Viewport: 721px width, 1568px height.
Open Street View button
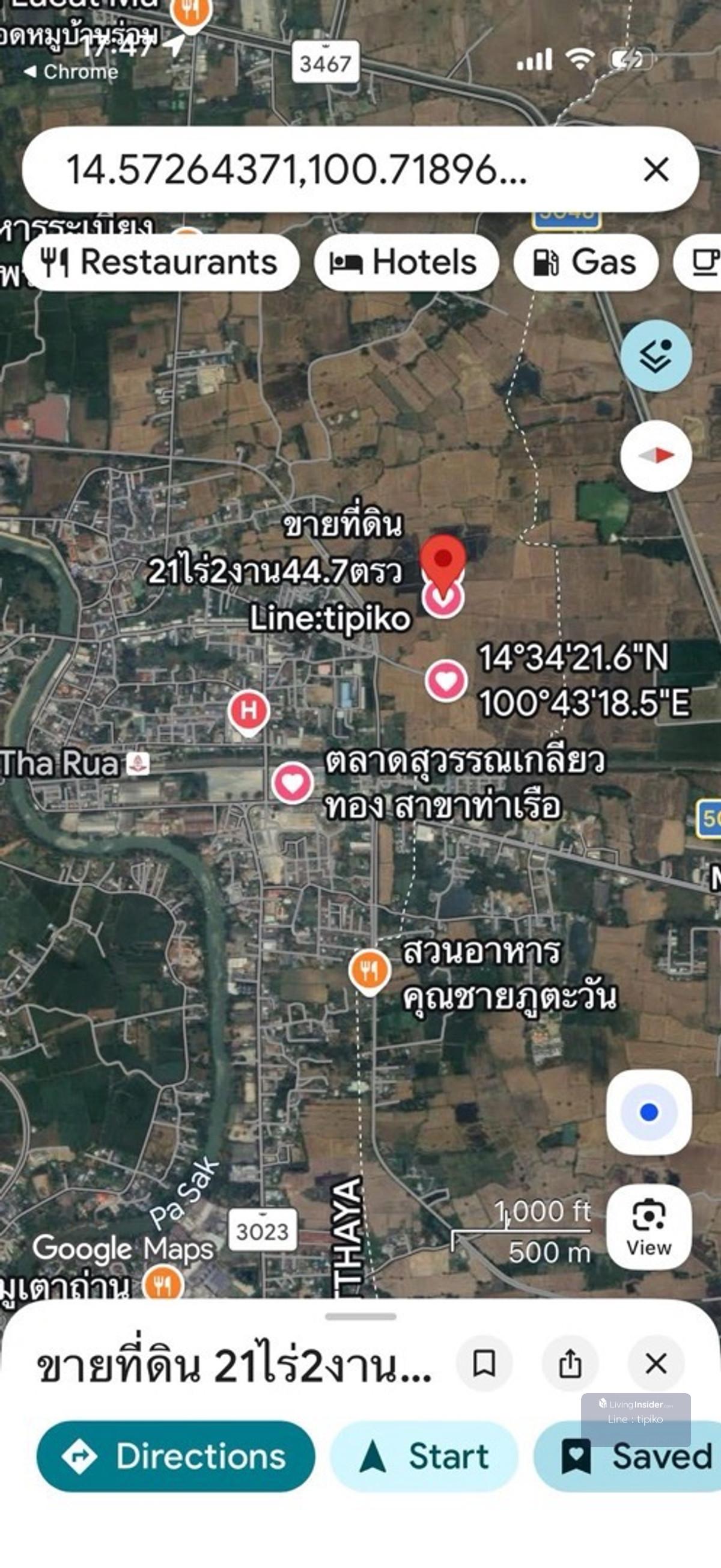[648, 1227]
